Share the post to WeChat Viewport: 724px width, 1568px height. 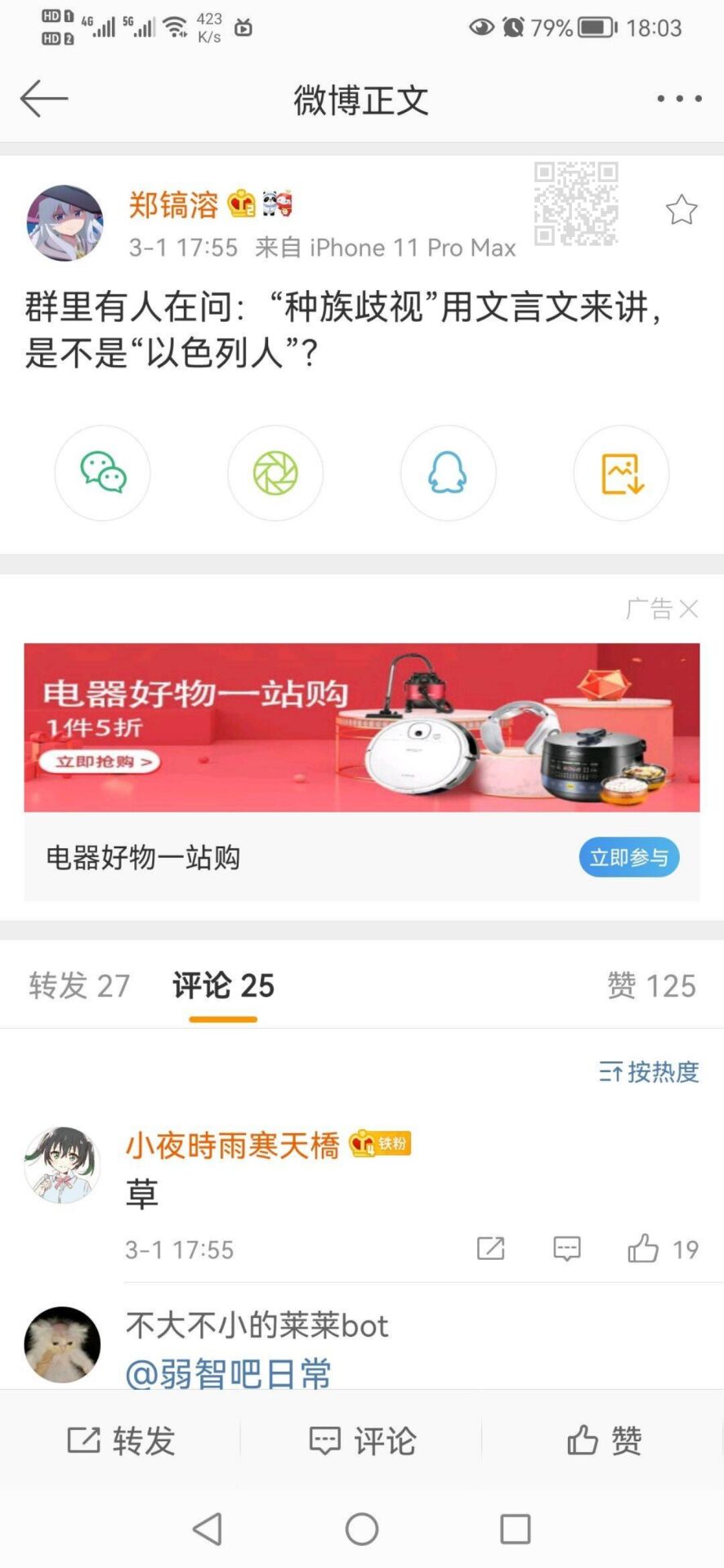pyautogui.click(x=103, y=473)
